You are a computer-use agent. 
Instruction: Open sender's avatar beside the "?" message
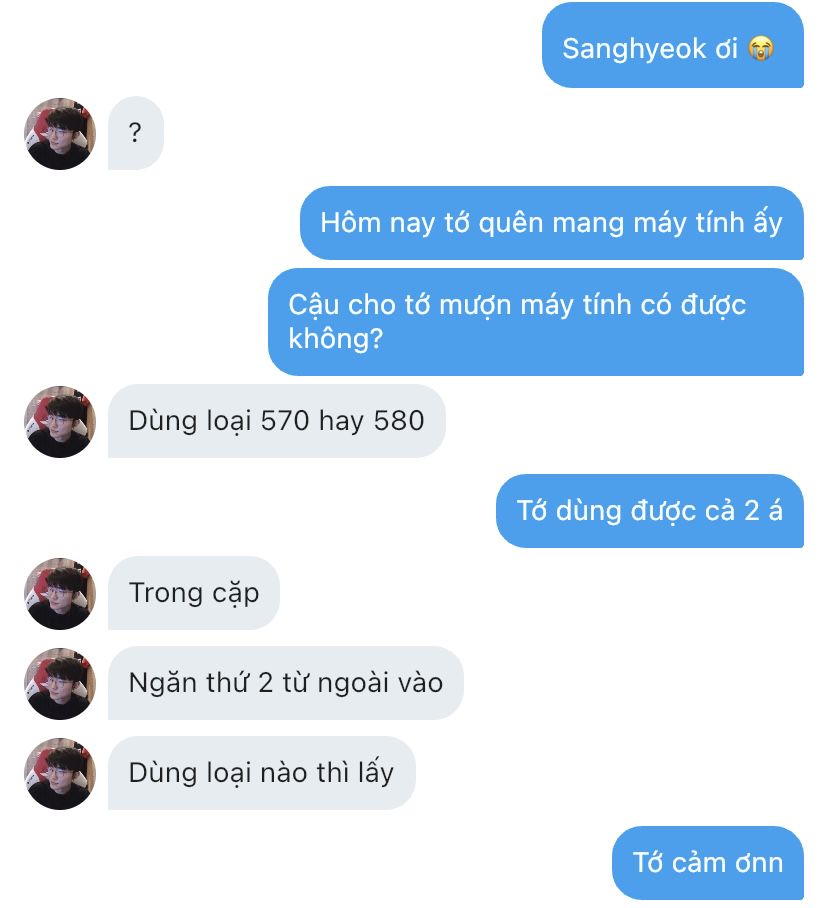pos(60,134)
